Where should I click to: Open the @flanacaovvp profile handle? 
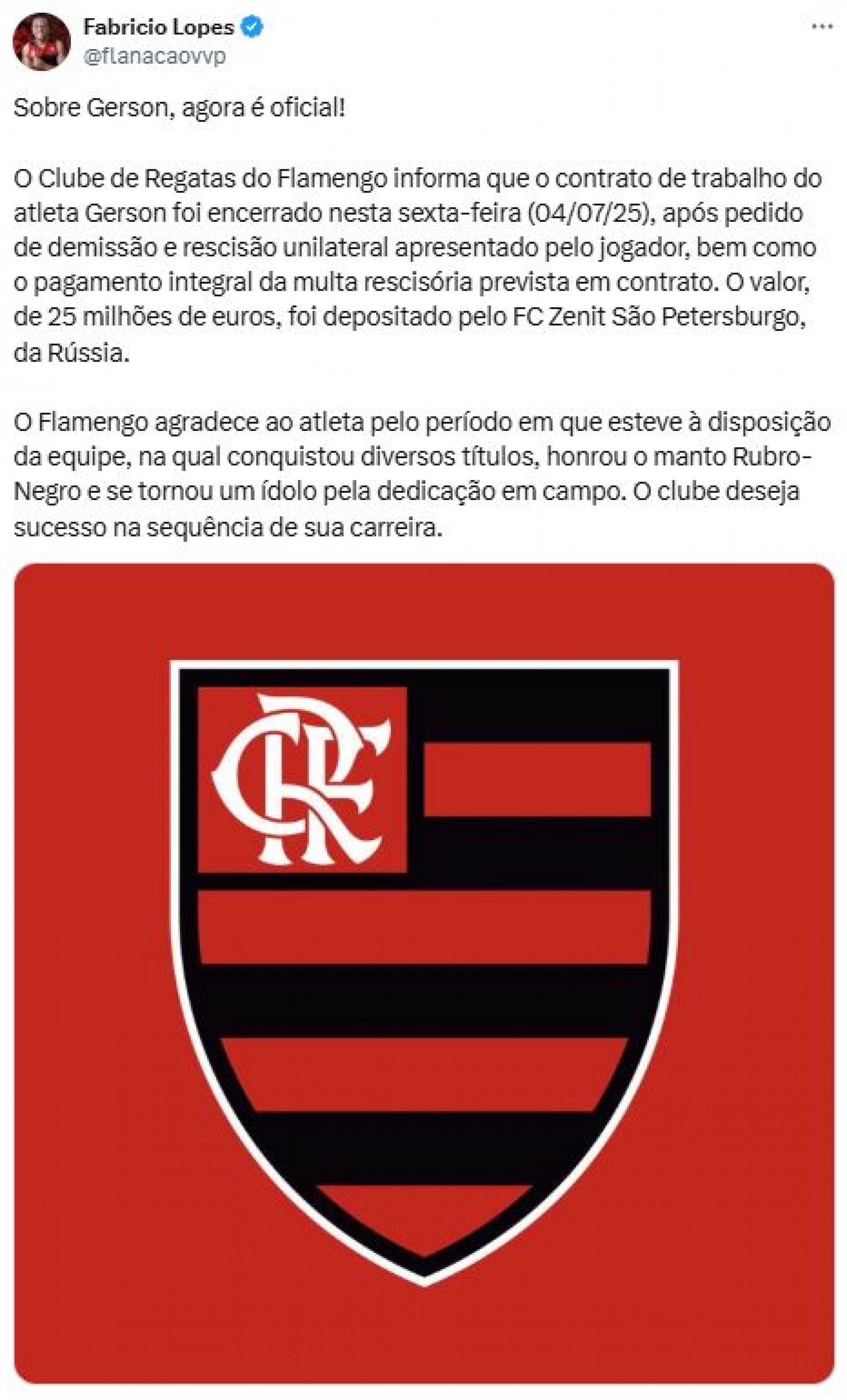tap(154, 56)
